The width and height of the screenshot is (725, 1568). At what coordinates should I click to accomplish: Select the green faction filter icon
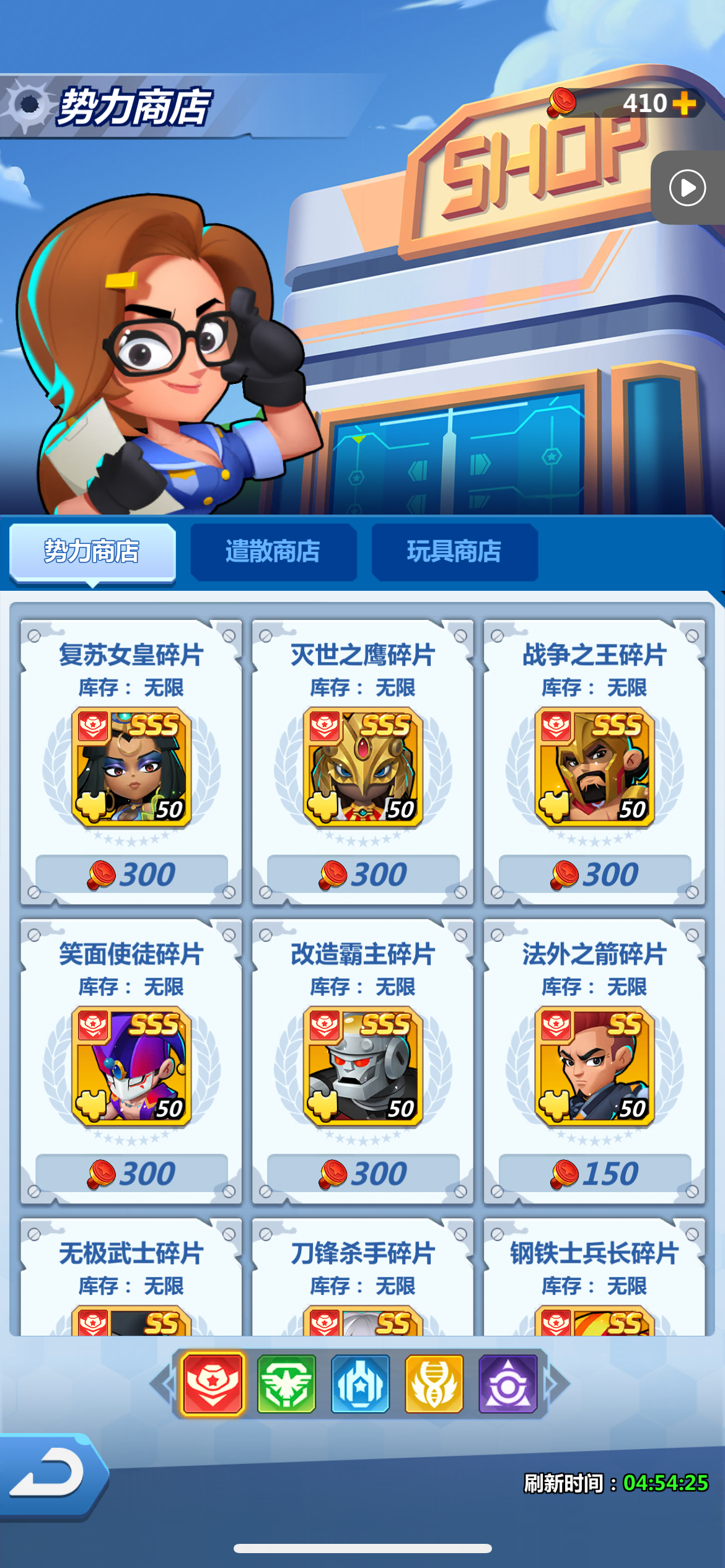pos(286,1384)
